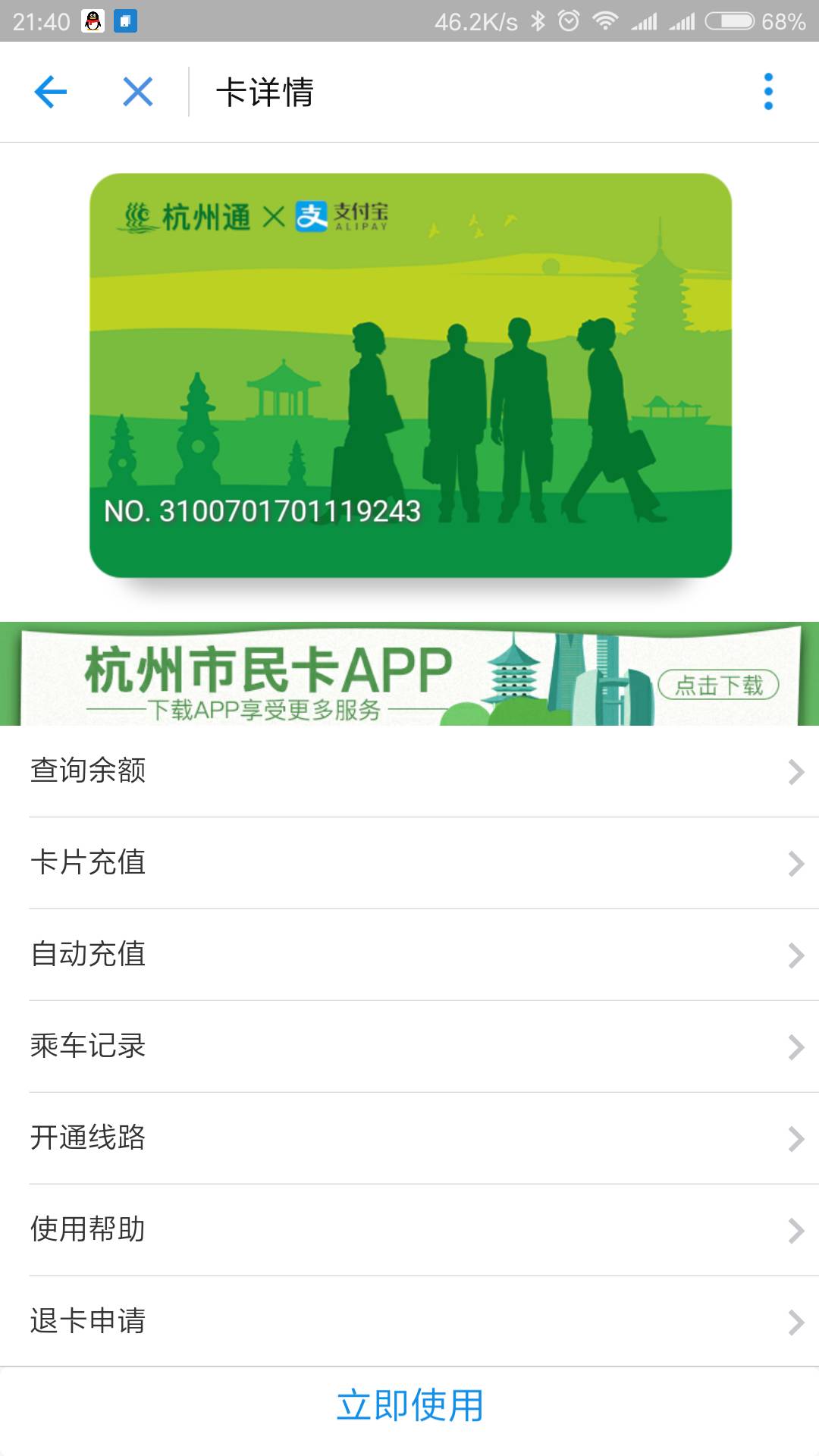Tap the back arrow to return
819x1456 pixels.
click(x=50, y=93)
